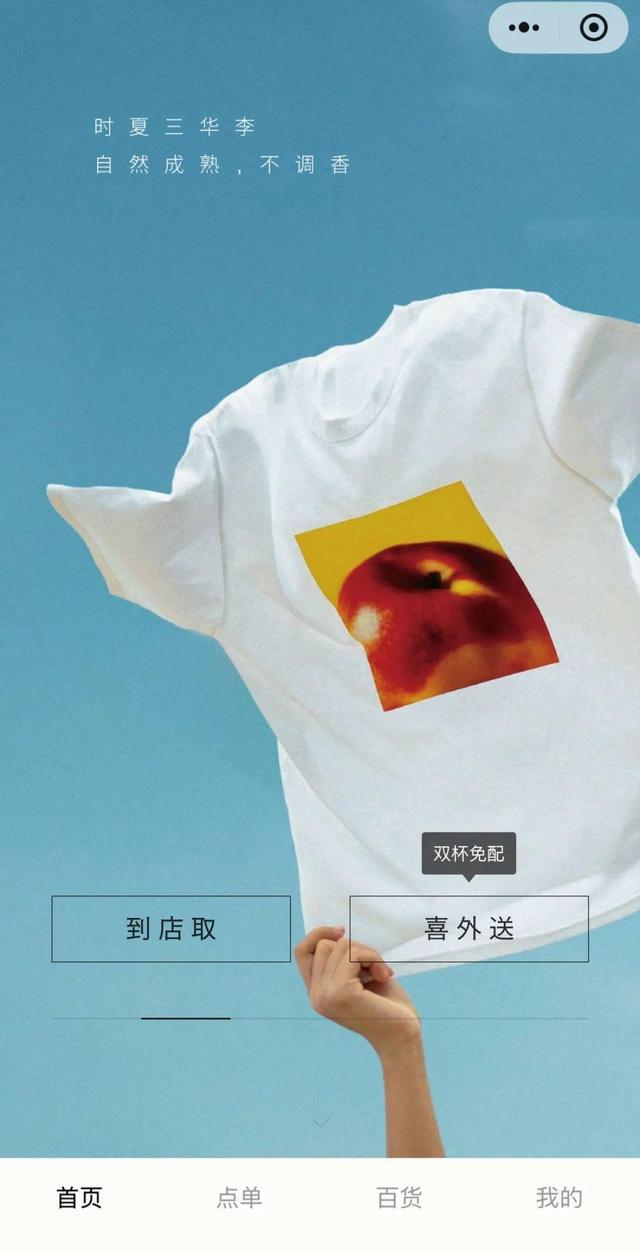The width and height of the screenshot is (640, 1254).
Task: Open the 百货 goods tab
Action: click(400, 1198)
